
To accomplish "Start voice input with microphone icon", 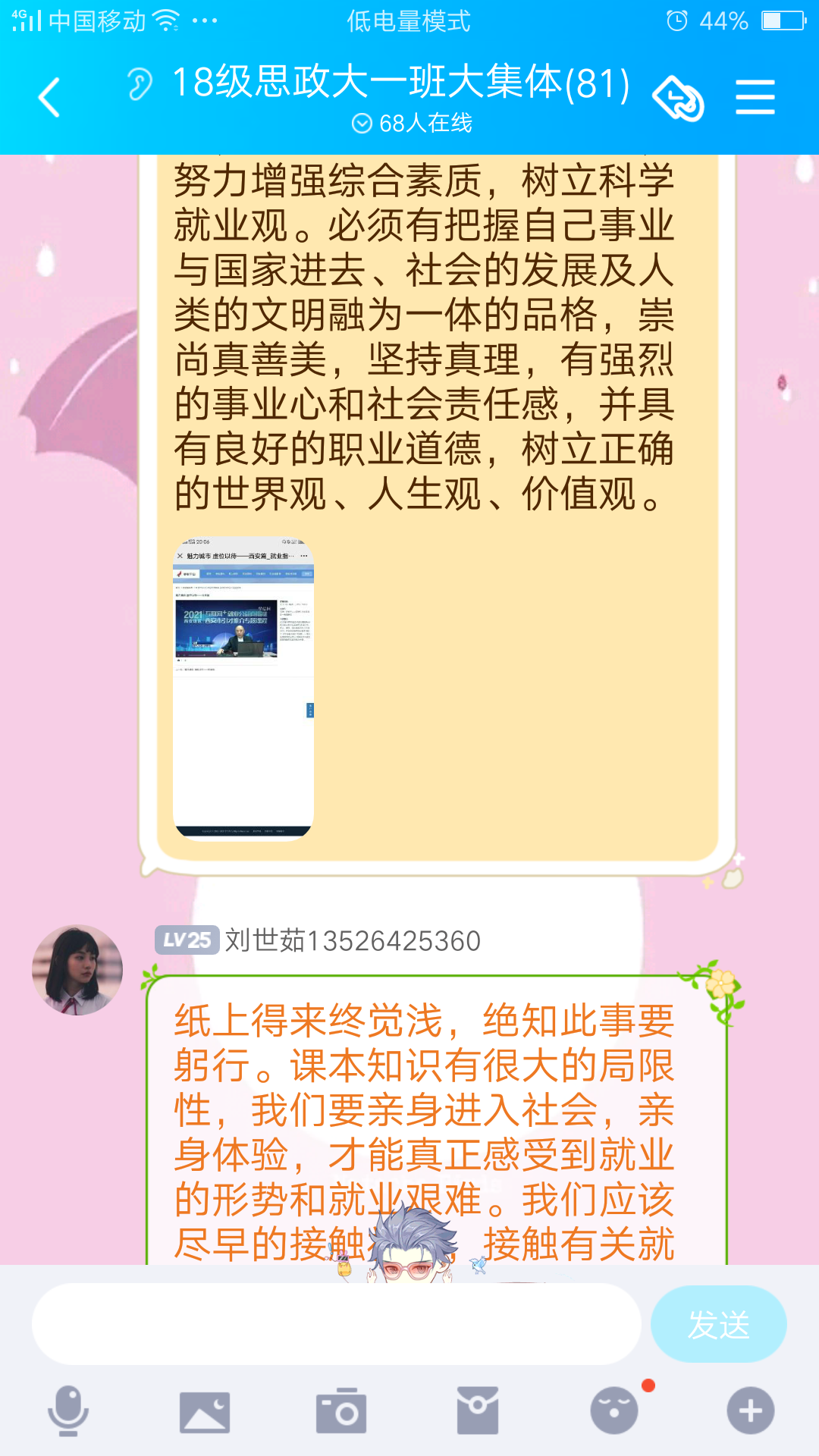I will tap(68, 1411).
